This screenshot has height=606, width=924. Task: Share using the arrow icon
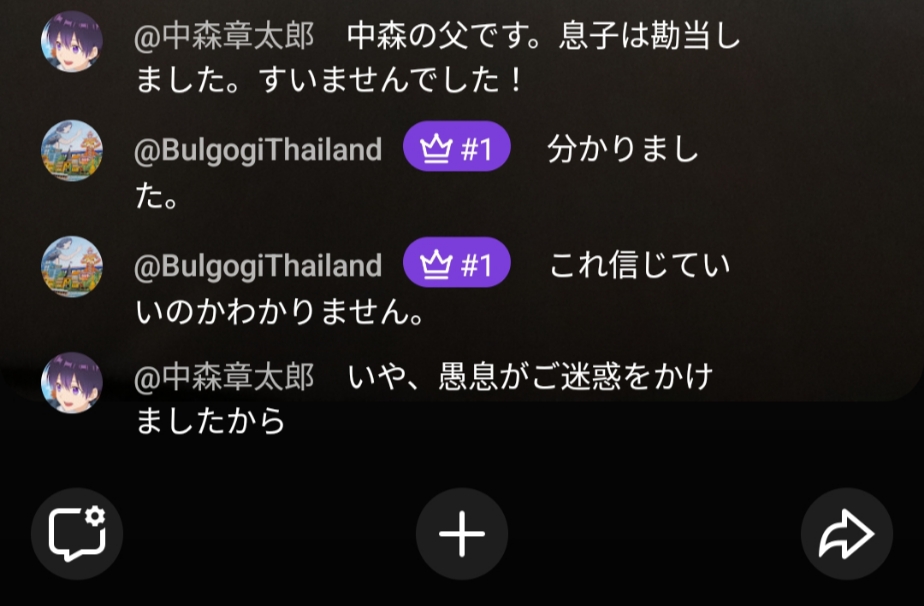pyautogui.click(x=846, y=534)
